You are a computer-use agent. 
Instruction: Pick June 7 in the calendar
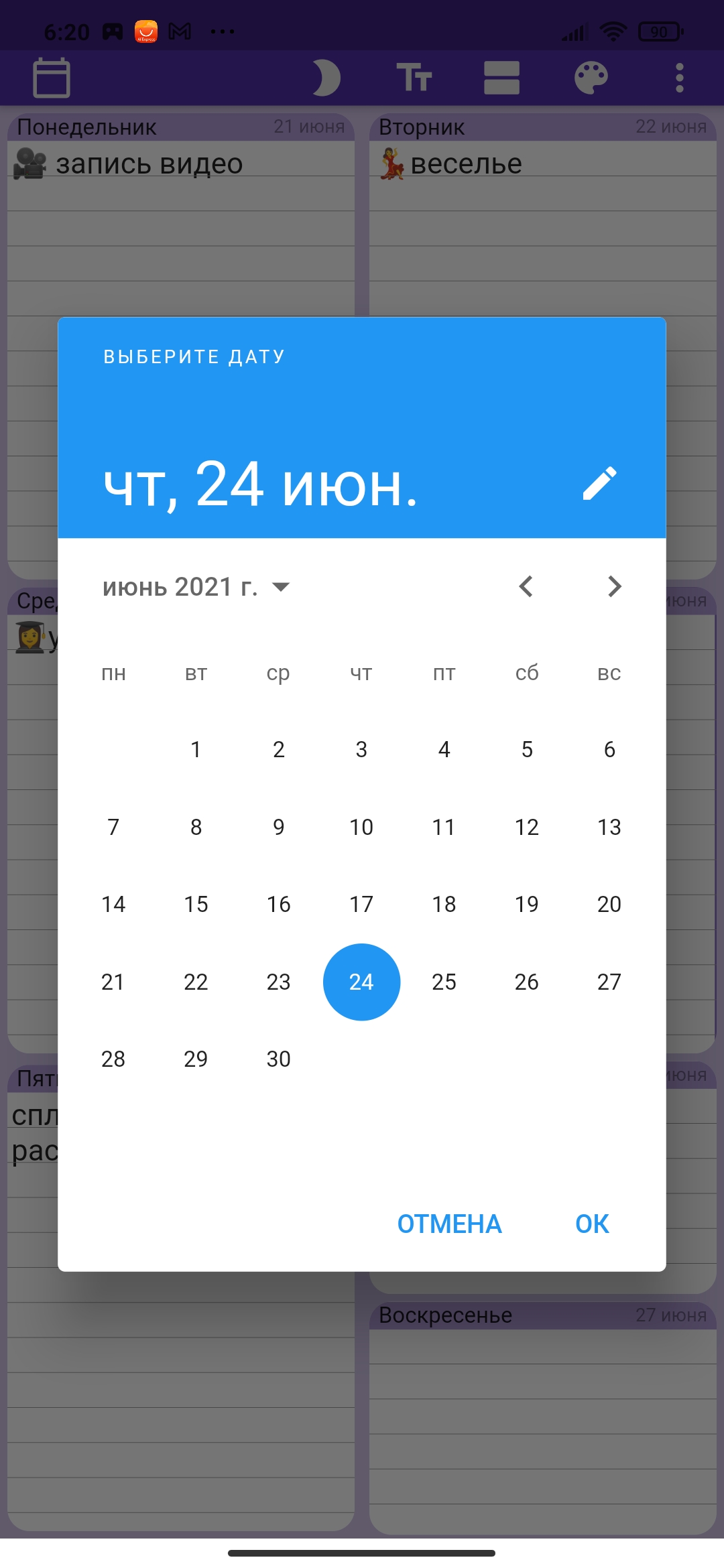point(113,827)
